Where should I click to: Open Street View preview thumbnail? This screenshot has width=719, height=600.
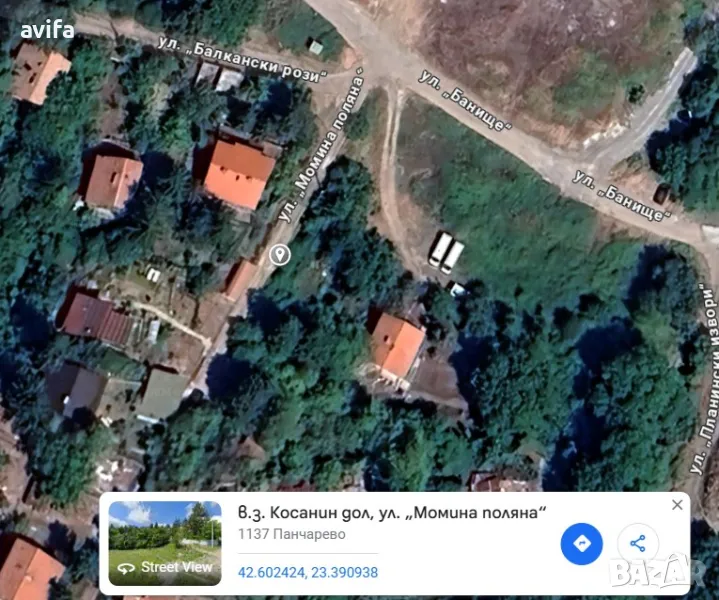[165, 543]
